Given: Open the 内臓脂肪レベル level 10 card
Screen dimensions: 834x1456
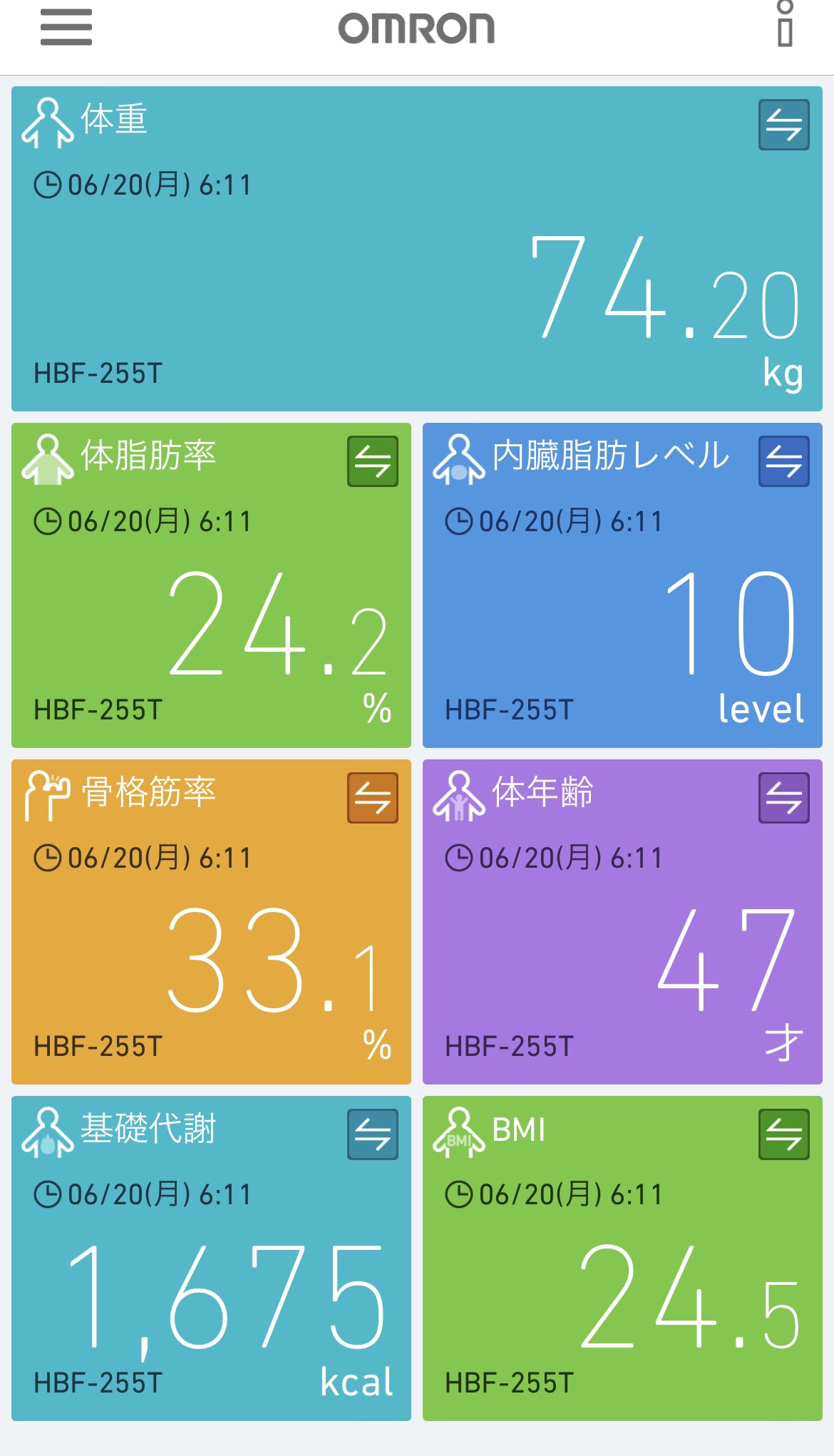Looking at the screenshot, I should 622,585.
